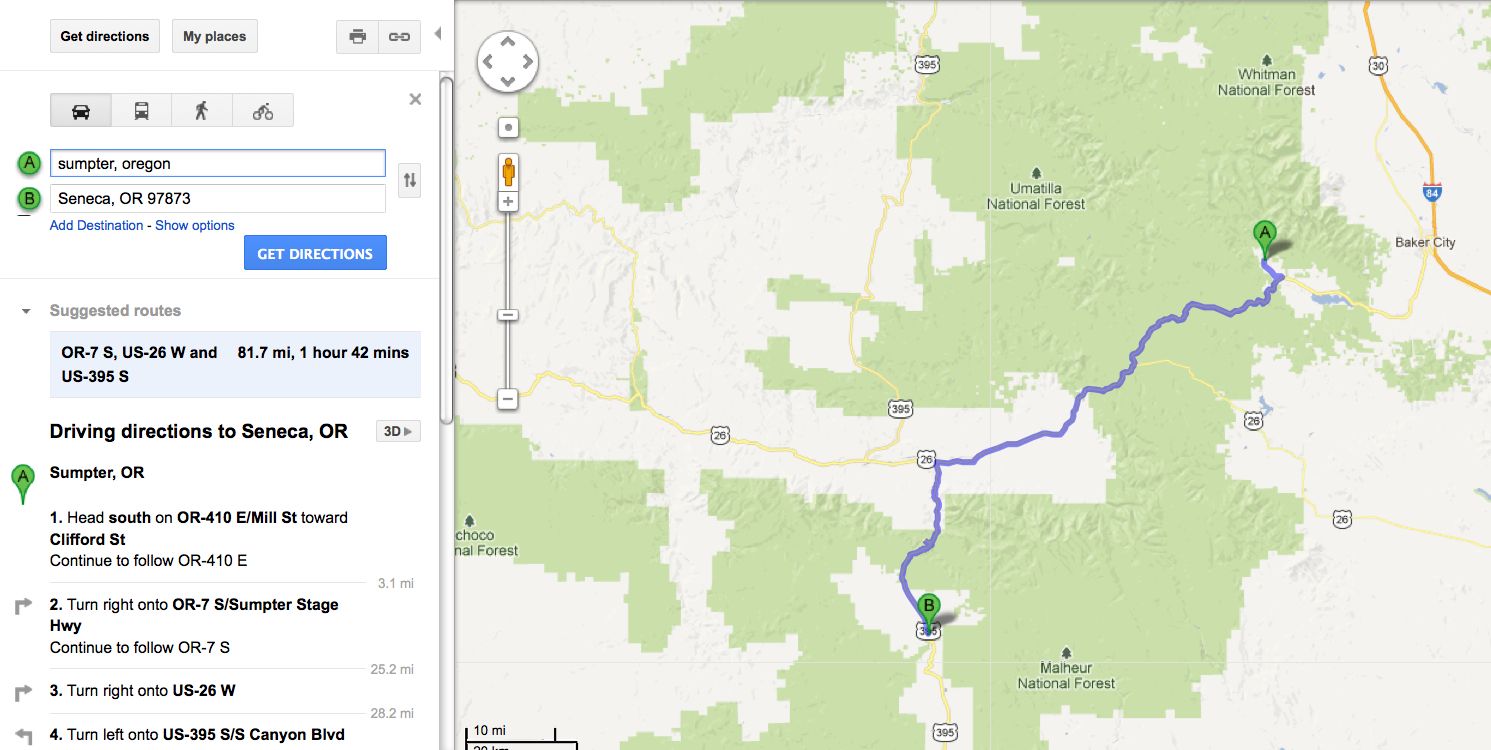Tap the blue GET DIRECTIONS button
Viewport: 1491px width, 750px height.
pyautogui.click(x=315, y=254)
